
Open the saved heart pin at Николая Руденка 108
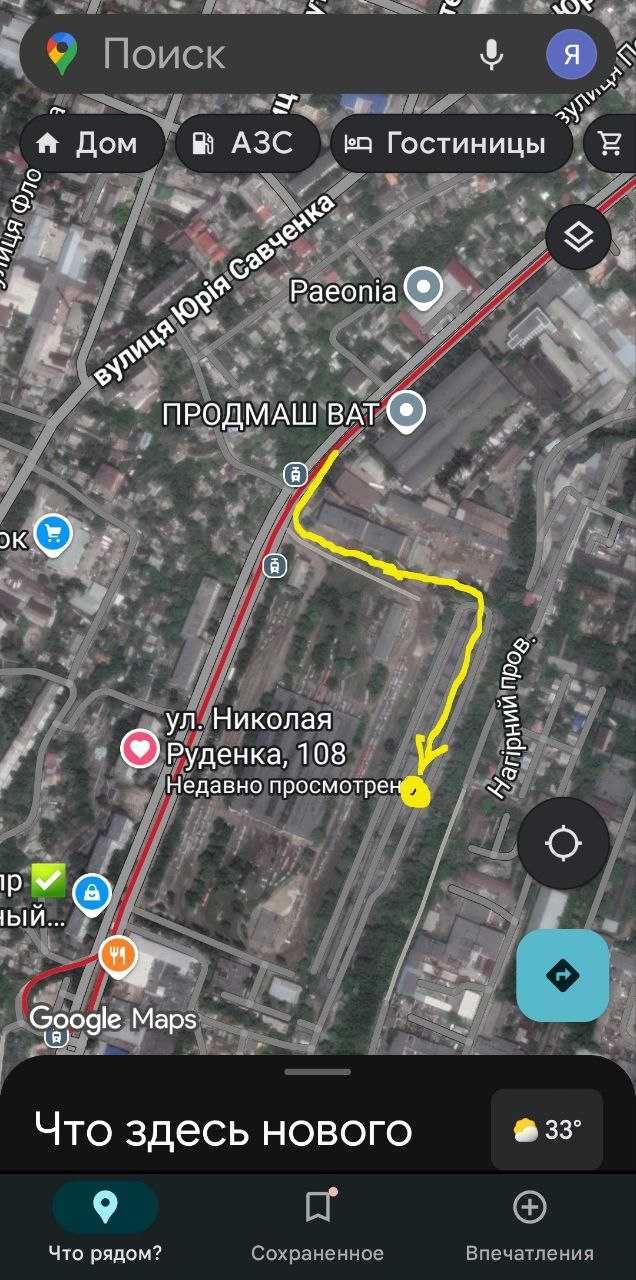[140, 748]
